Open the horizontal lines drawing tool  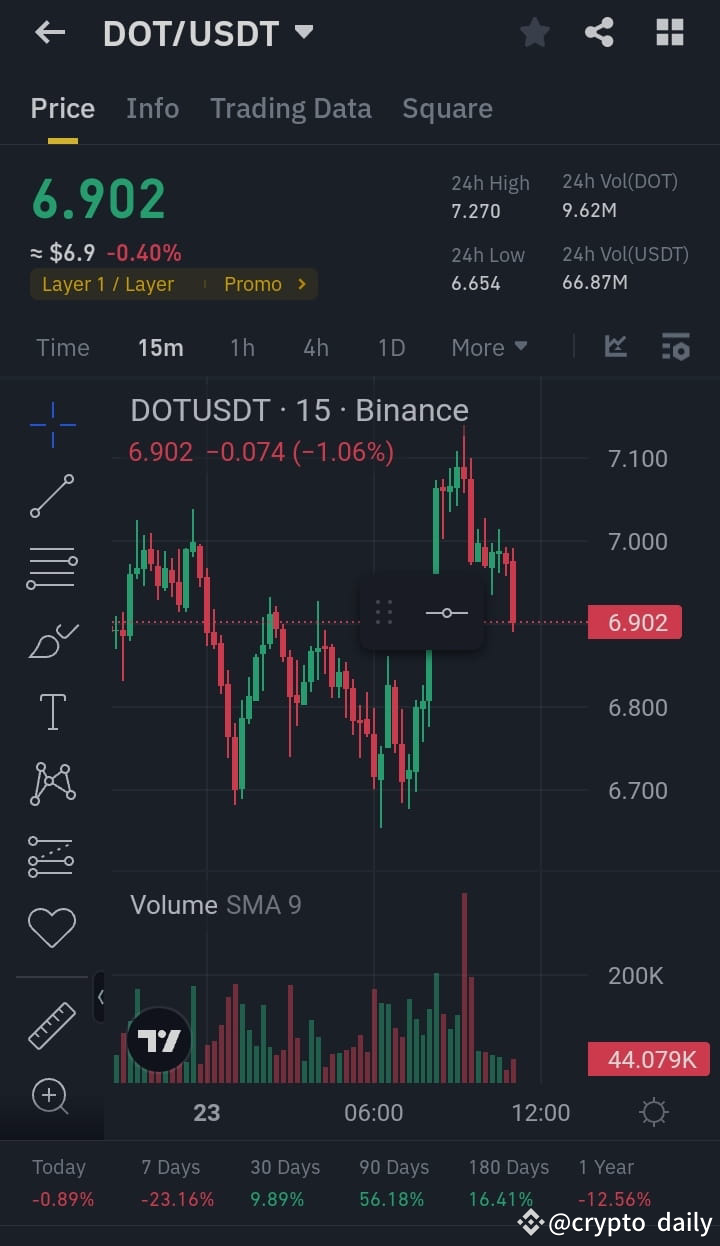pyautogui.click(x=52, y=568)
